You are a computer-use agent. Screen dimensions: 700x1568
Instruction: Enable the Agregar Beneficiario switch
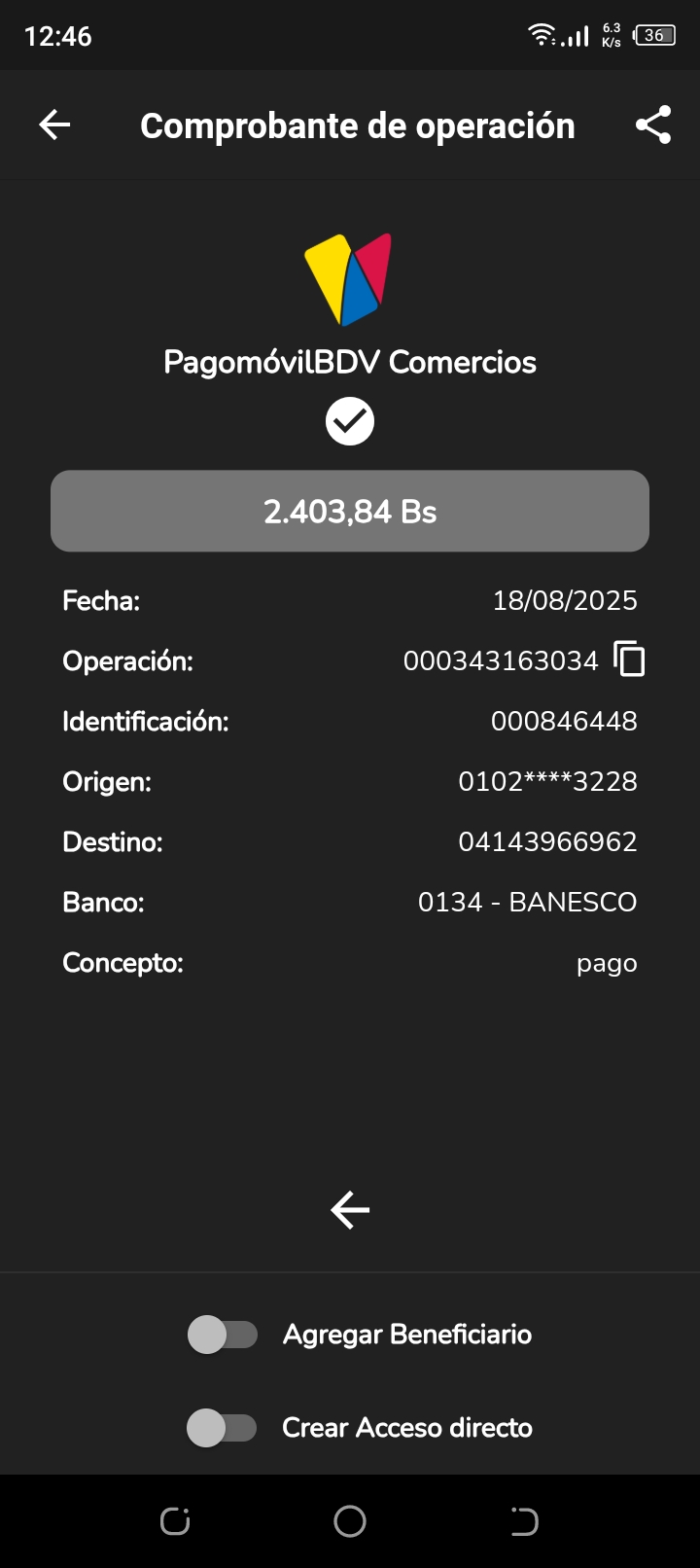[x=223, y=1335]
